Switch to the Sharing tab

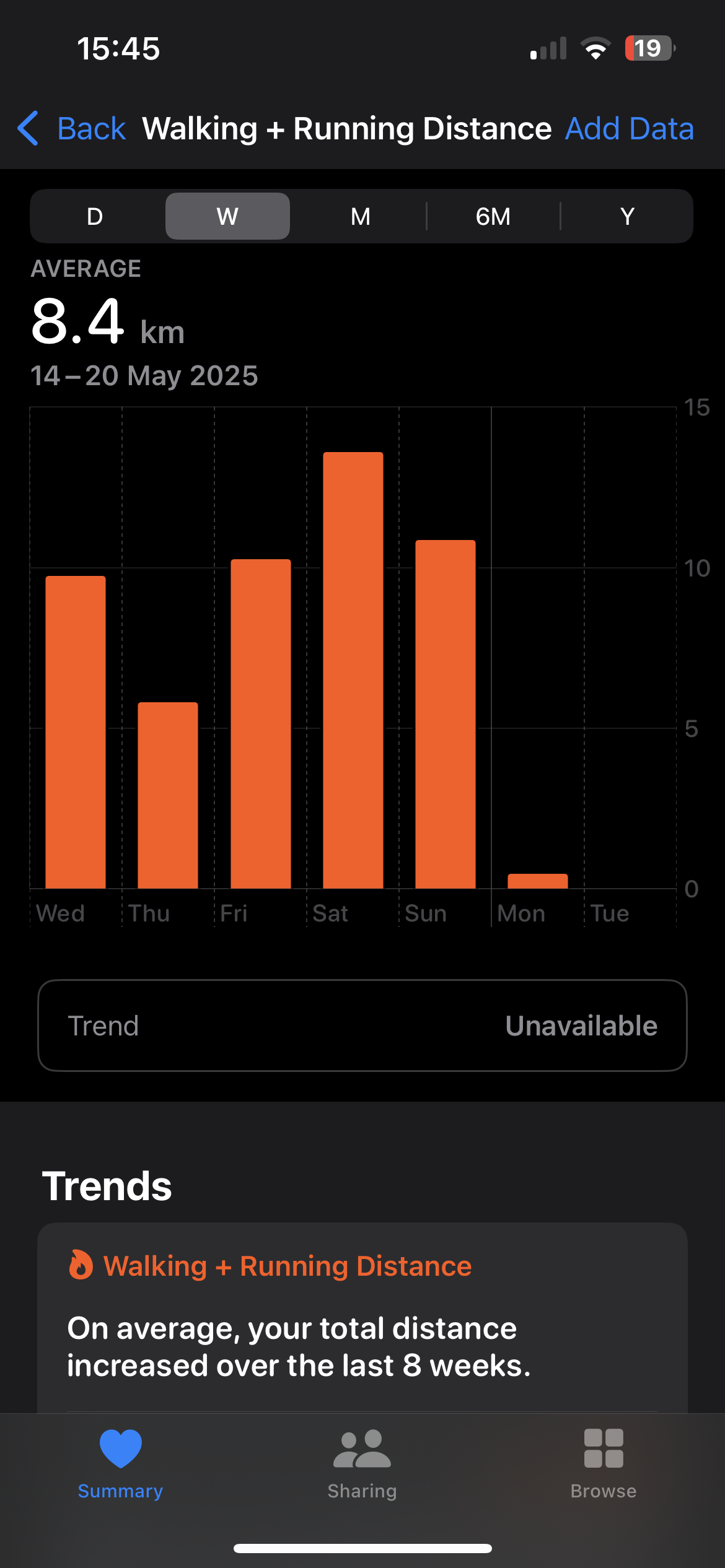pos(362,1465)
